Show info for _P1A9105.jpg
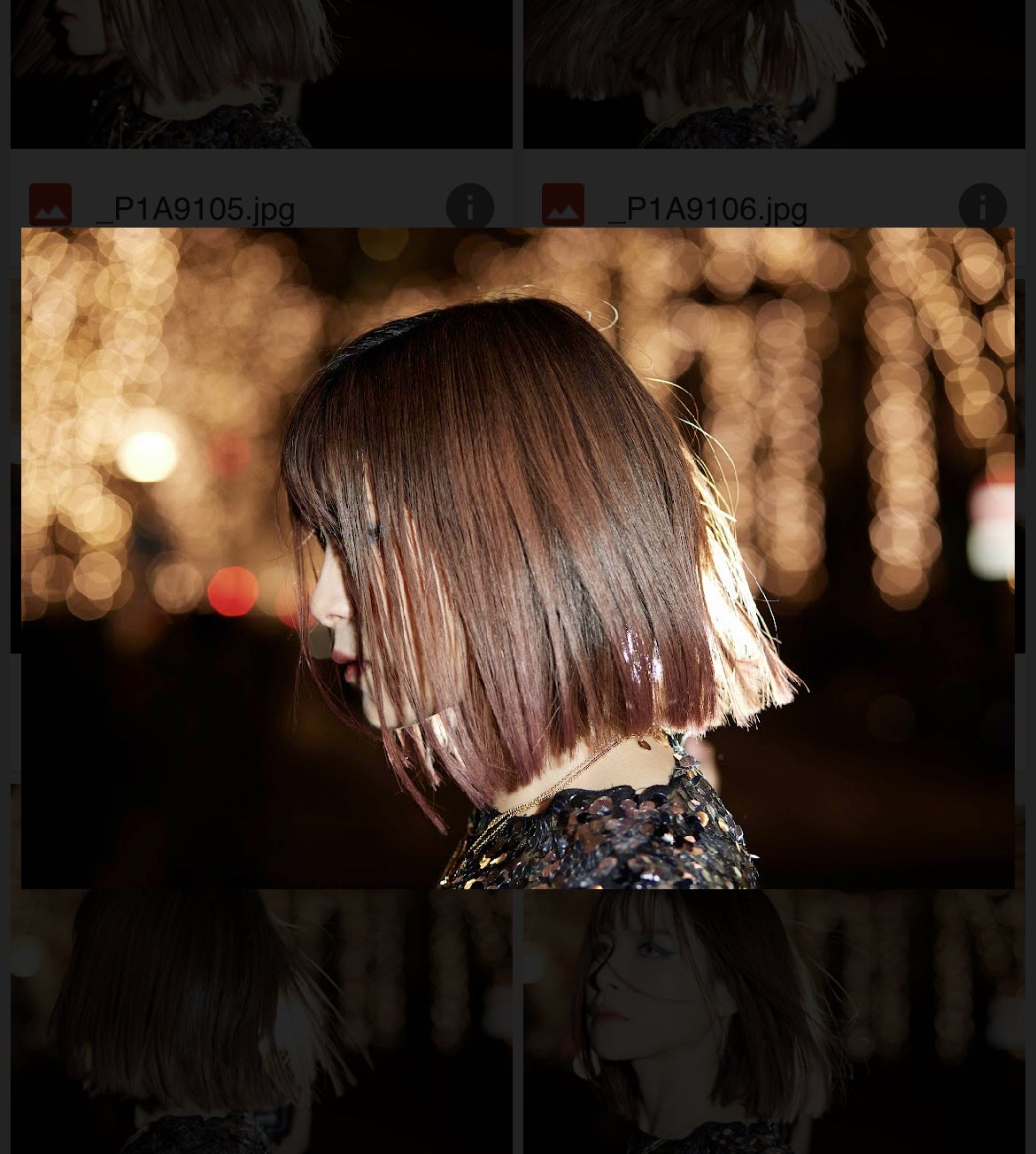This screenshot has height=1154, width=1036. 469,207
